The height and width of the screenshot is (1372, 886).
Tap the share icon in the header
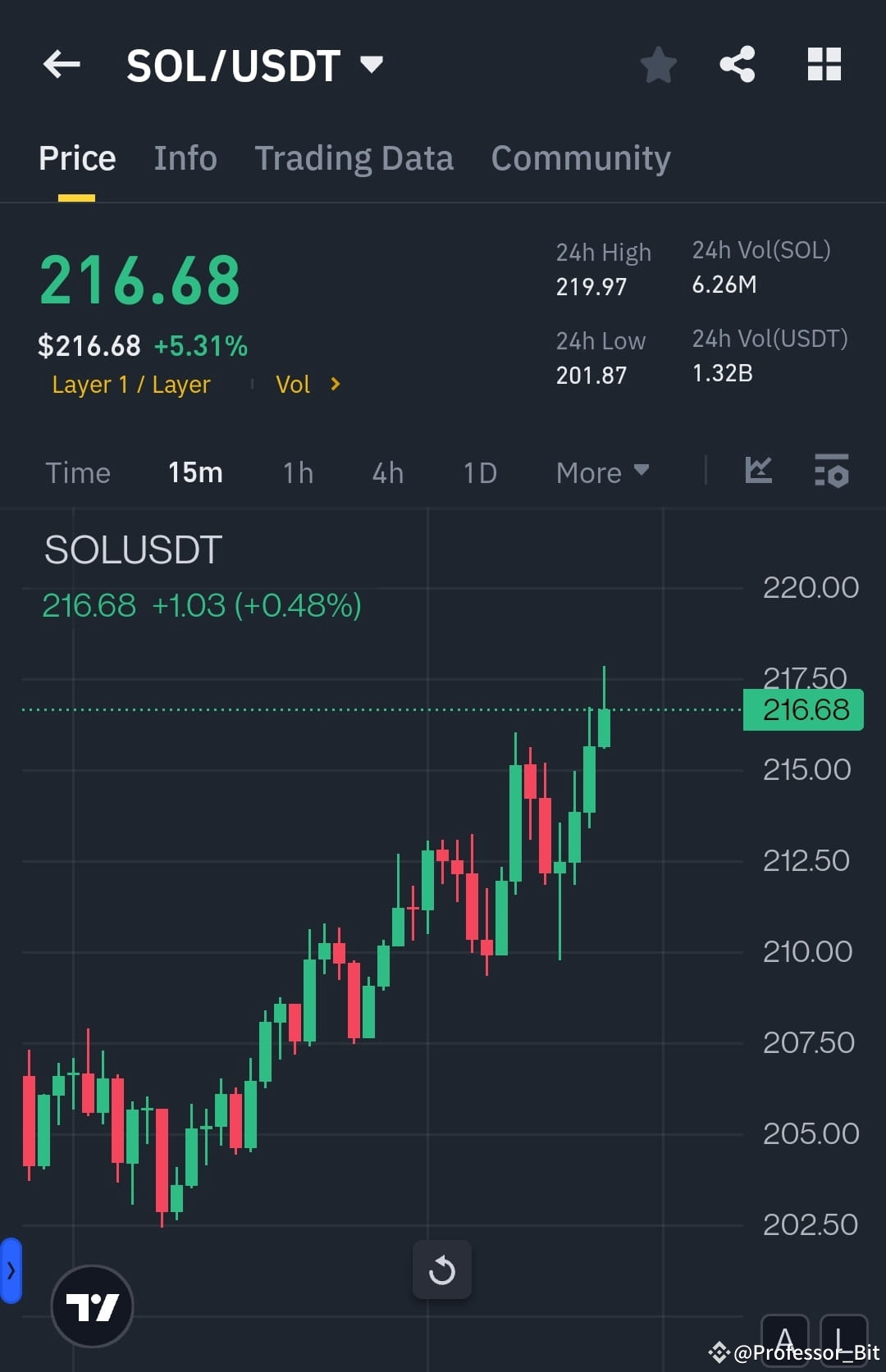pos(737,64)
